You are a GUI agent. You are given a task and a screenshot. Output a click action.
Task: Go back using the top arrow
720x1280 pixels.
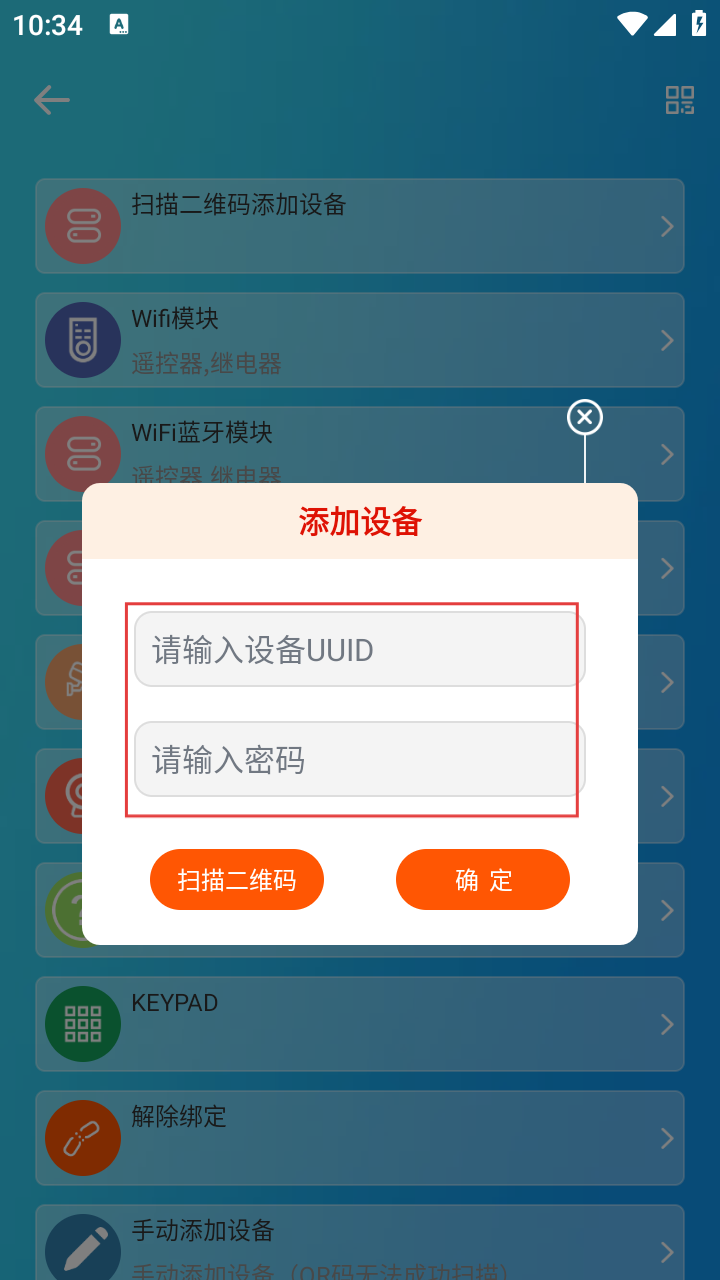pyautogui.click(x=52, y=100)
